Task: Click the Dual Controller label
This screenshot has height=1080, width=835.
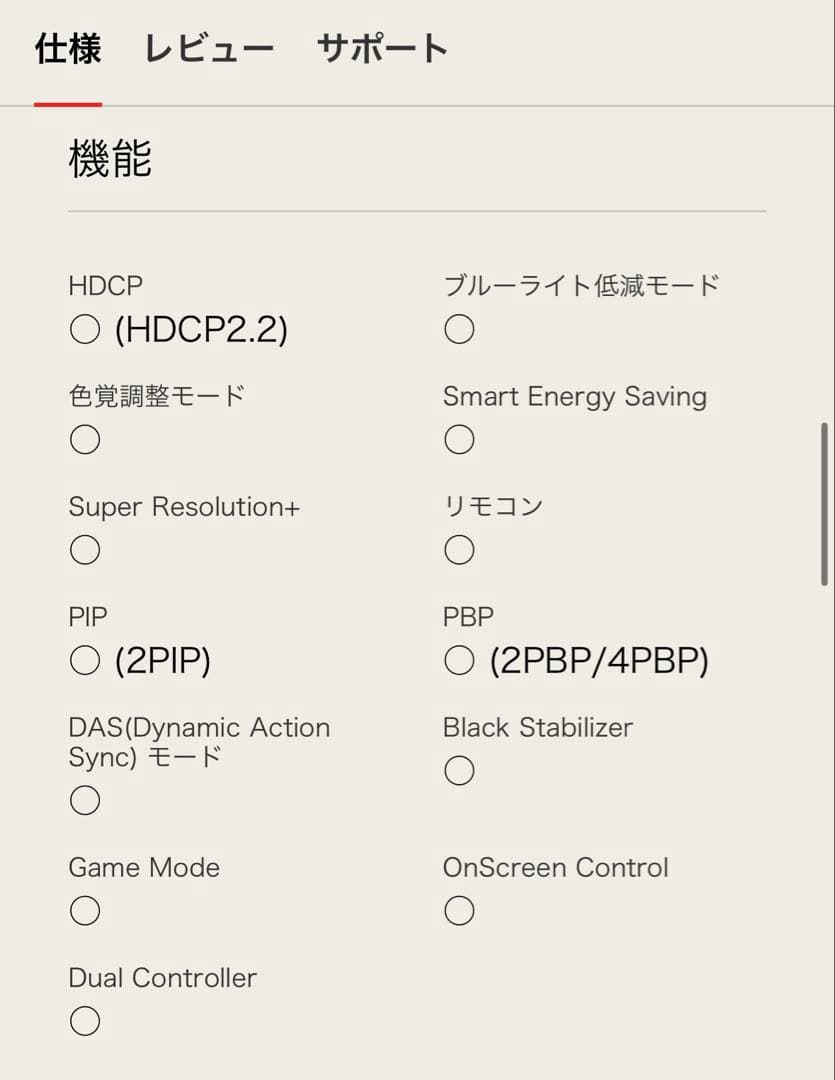Action: click(162, 978)
